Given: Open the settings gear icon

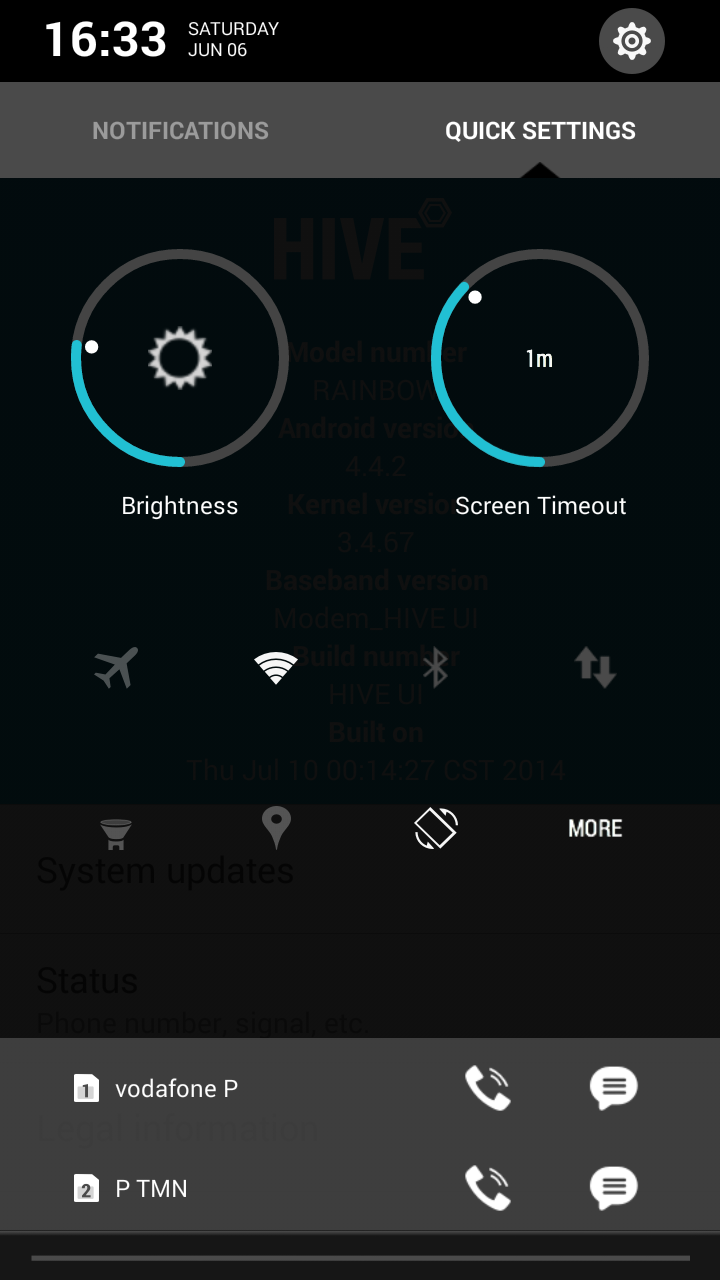Looking at the screenshot, I should (x=631, y=41).
